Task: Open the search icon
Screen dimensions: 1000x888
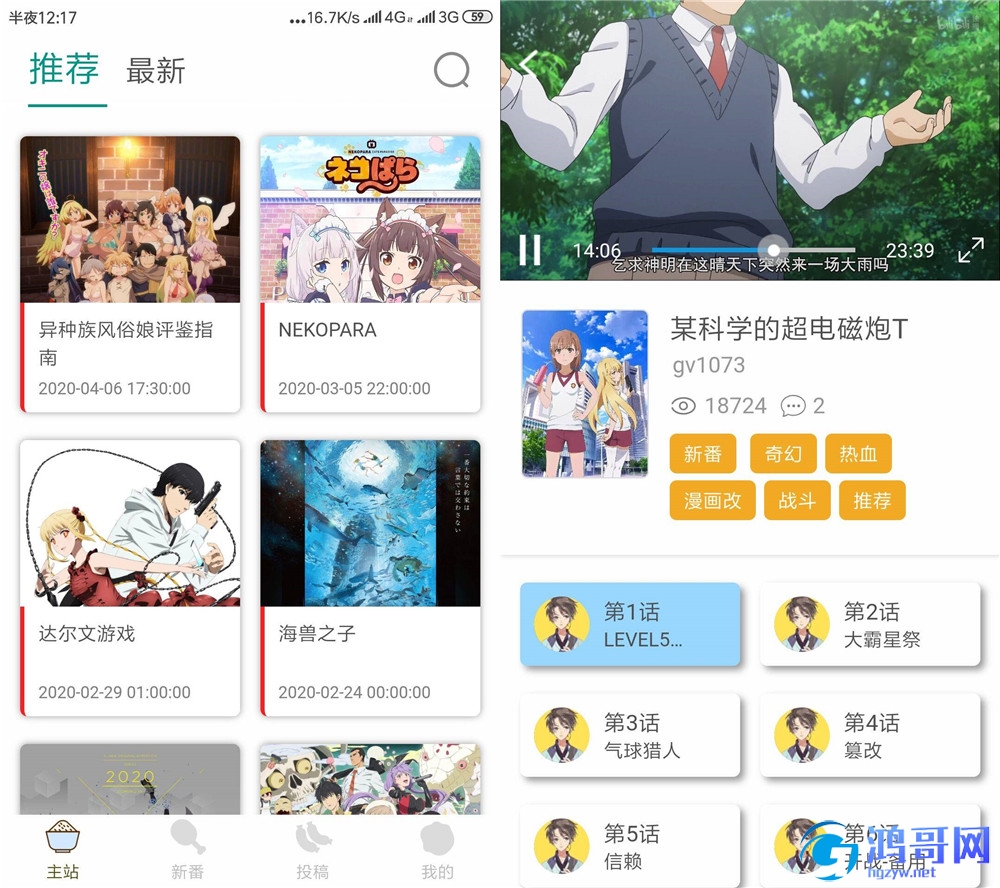Action: tap(451, 70)
